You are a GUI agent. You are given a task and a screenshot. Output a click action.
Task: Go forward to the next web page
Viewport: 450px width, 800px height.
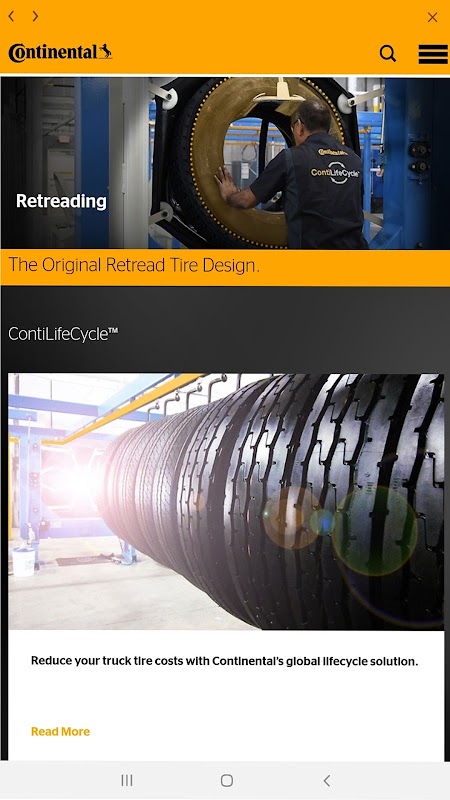pyautogui.click(x=35, y=16)
